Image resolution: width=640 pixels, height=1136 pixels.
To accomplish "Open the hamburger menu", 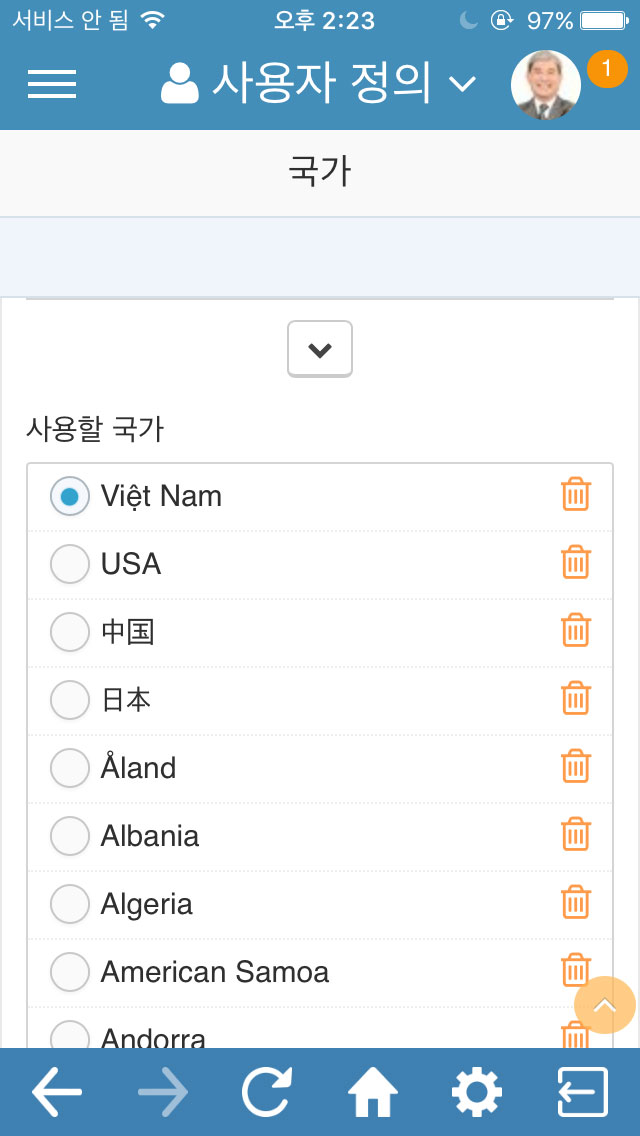I will click(52, 84).
